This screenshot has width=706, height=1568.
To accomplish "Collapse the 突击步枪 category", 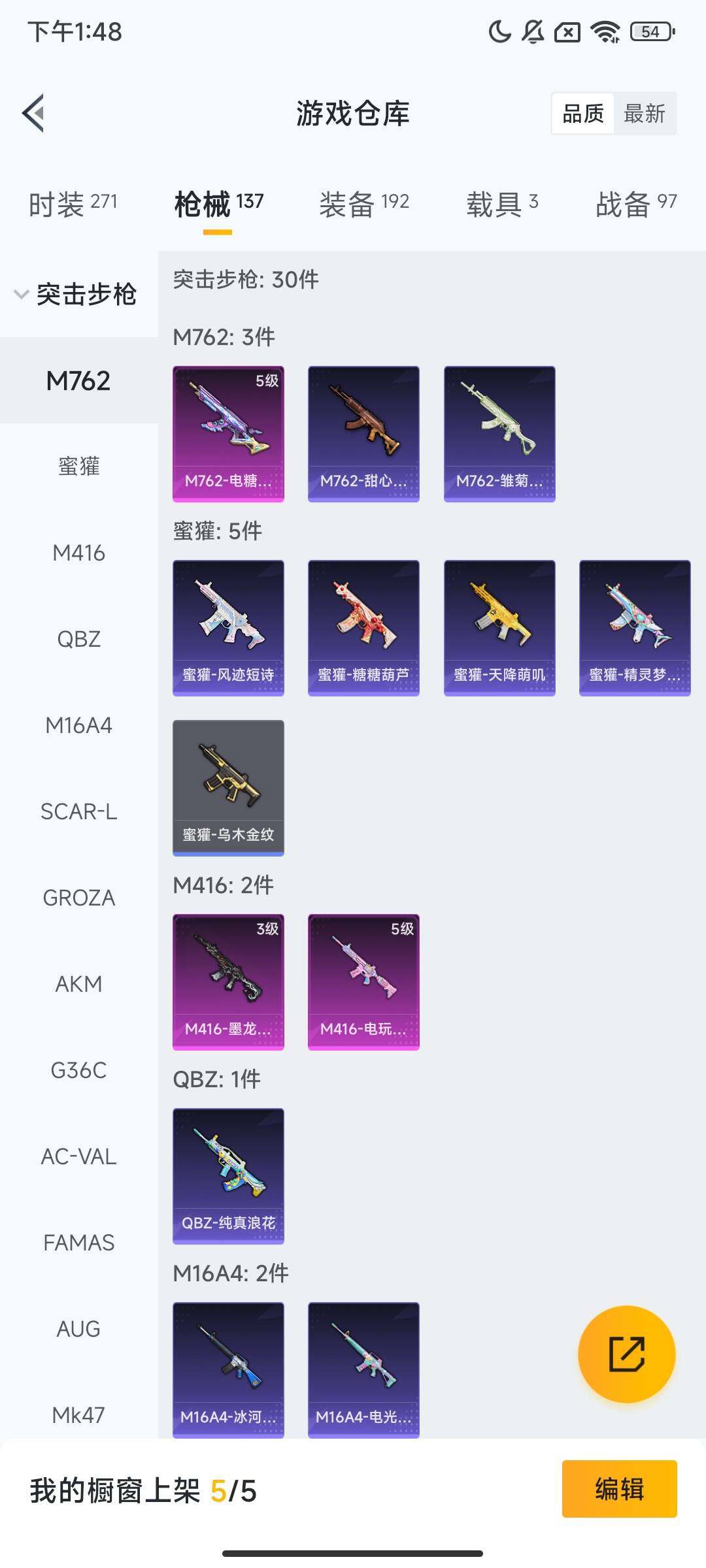I will click(75, 294).
